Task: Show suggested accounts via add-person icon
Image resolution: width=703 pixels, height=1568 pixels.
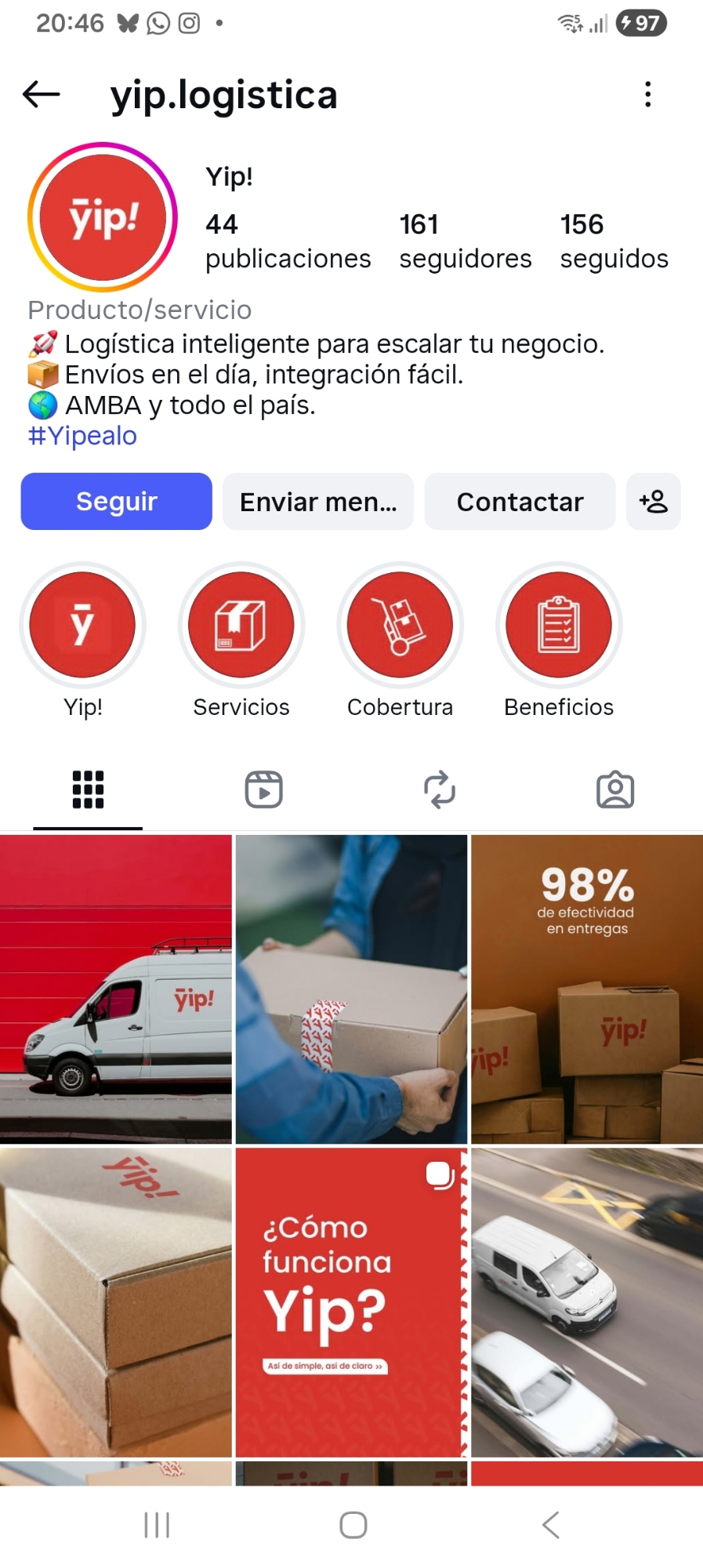Action: pos(654,502)
